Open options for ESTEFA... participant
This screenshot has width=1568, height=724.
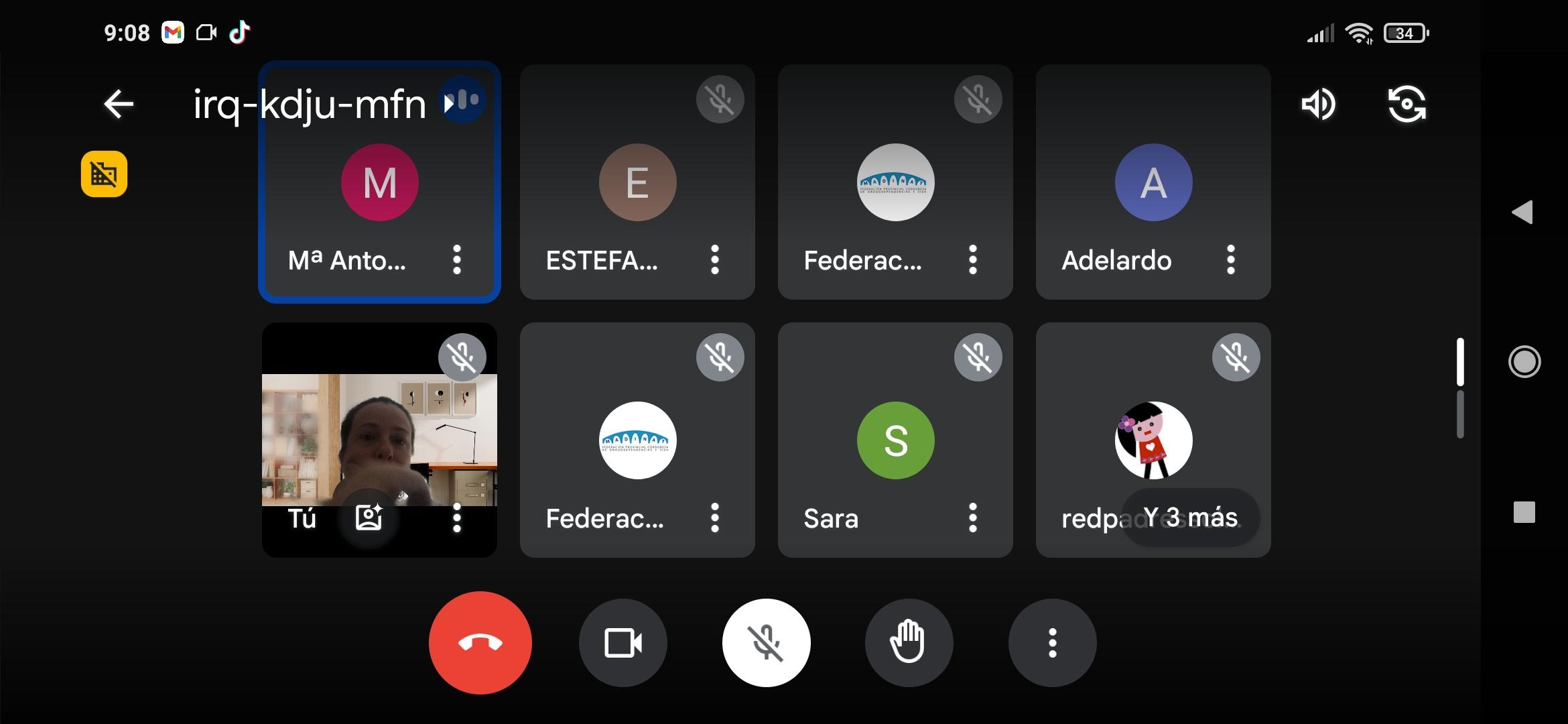click(715, 259)
